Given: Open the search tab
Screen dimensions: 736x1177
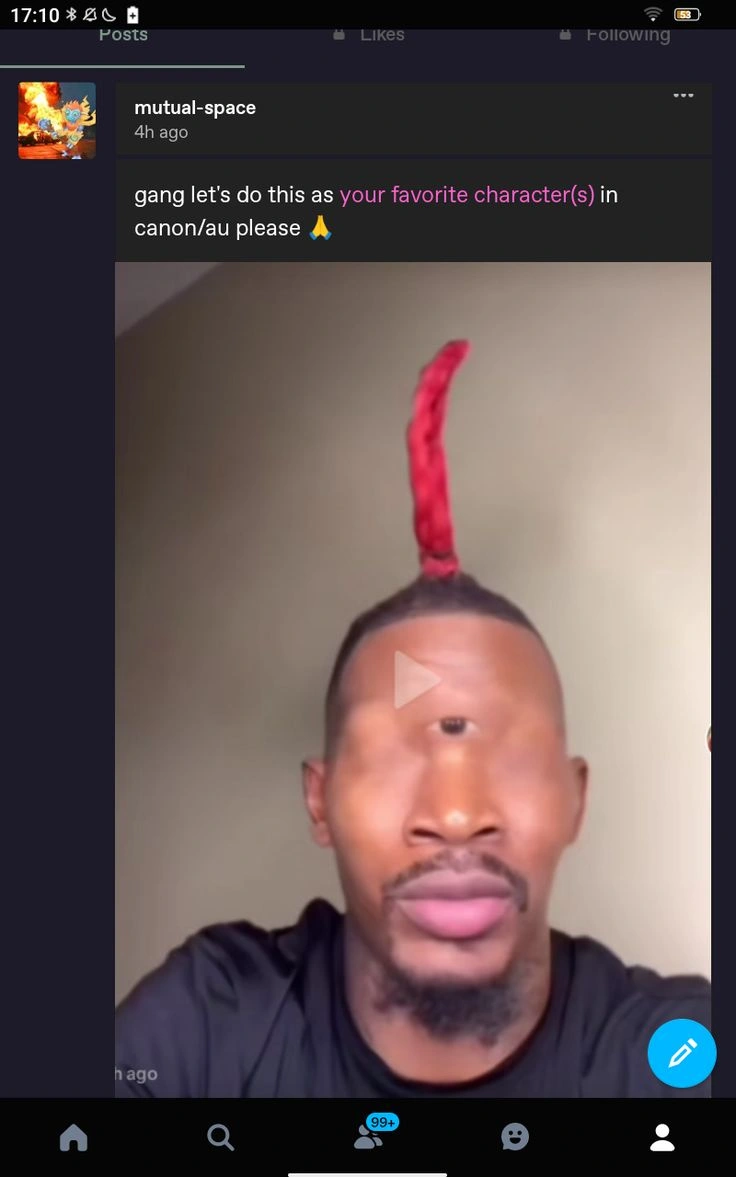Looking at the screenshot, I should click(220, 1137).
